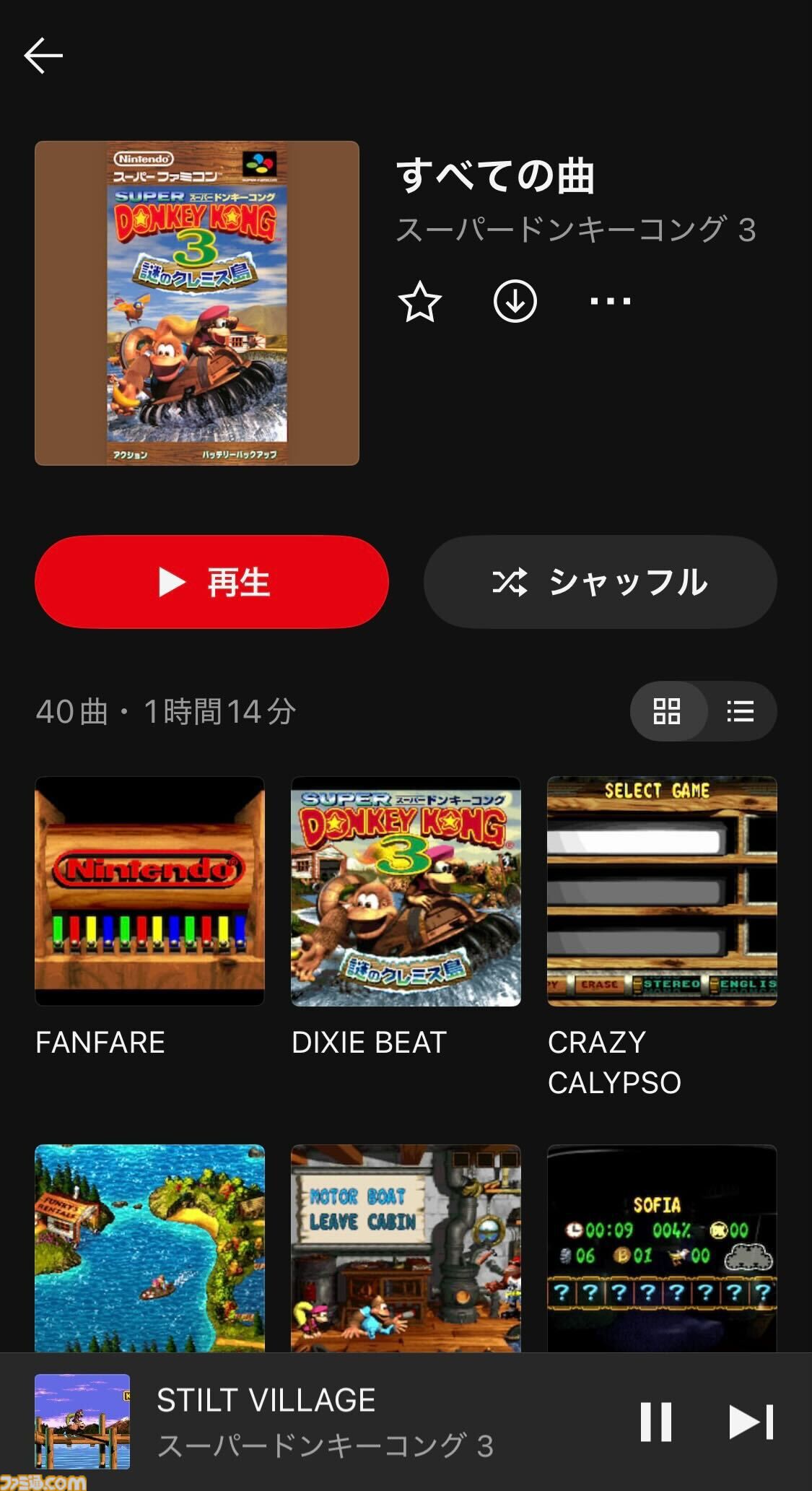Image resolution: width=812 pixels, height=1491 pixels.
Task: Tap the red 再生 play button
Action: pyautogui.click(x=211, y=582)
